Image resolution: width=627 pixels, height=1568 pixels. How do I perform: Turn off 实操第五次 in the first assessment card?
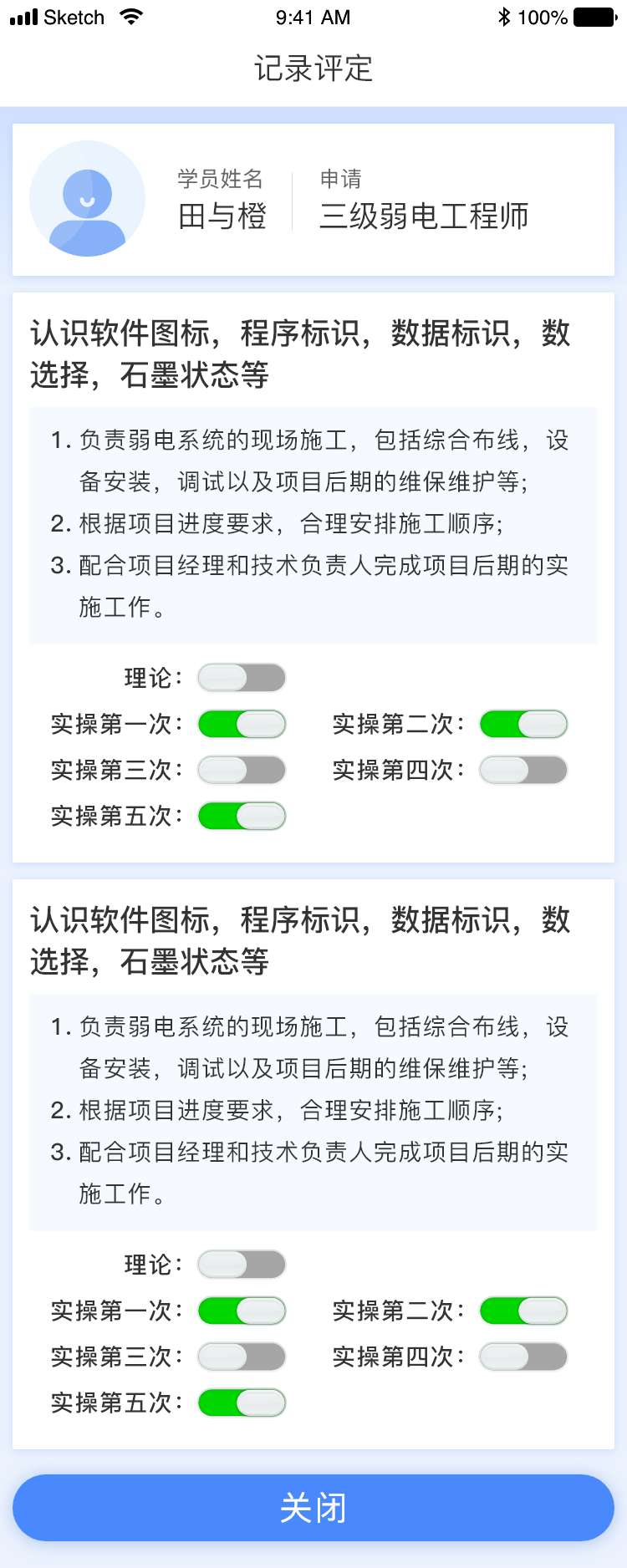242,816
